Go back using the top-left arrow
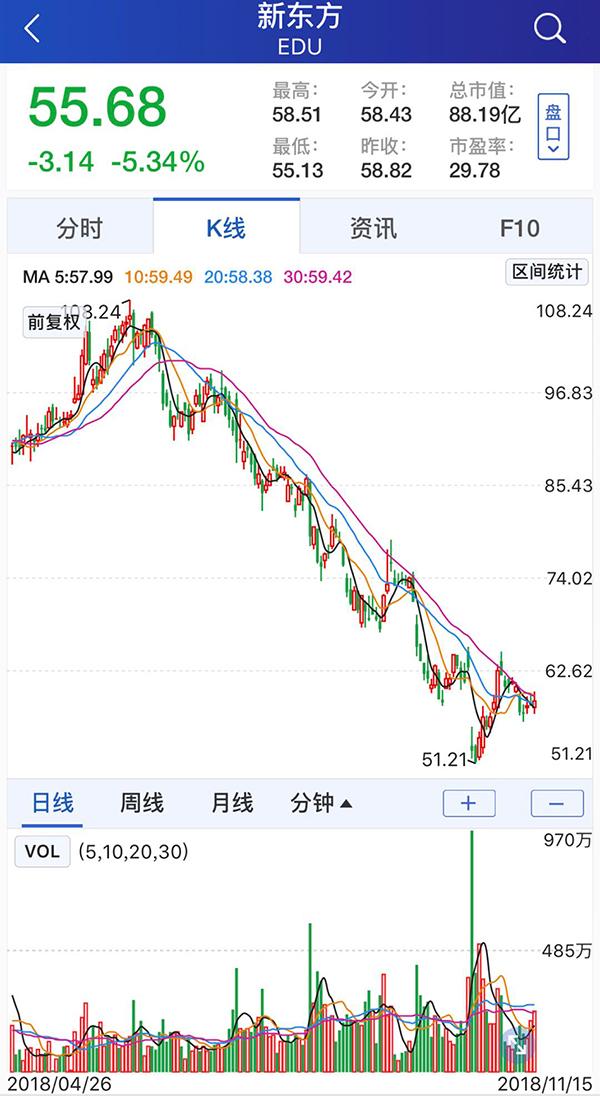The height and width of the screenshot is (1096, 600). pos(33,29)
